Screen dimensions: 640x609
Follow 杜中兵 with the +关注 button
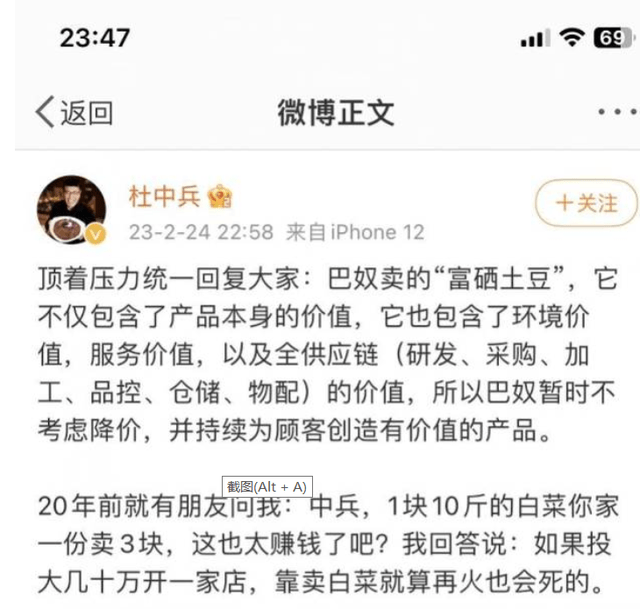pos(586,204)
